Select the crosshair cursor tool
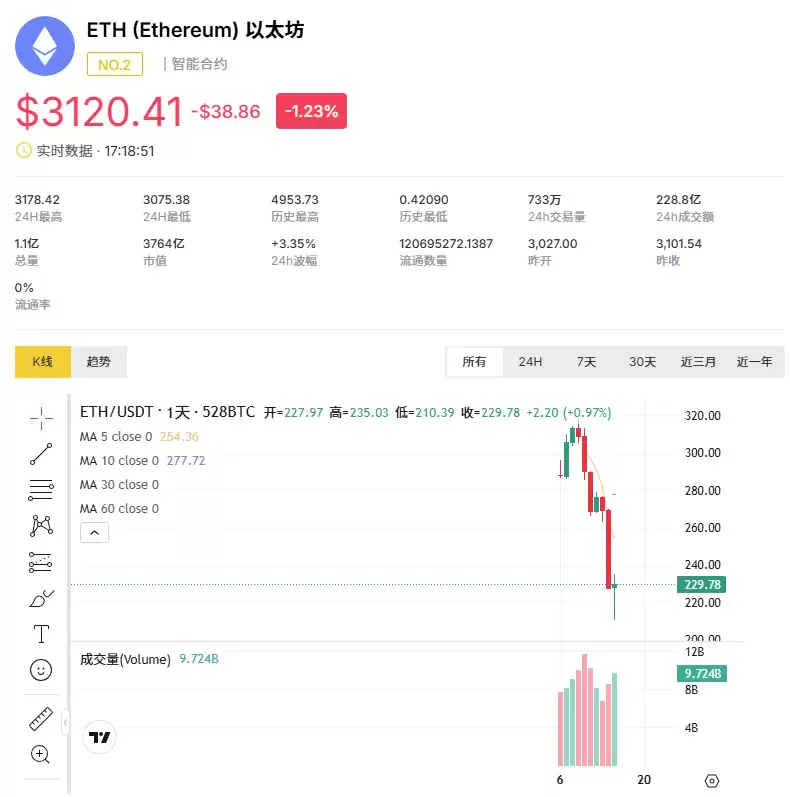Viewport: 790px width, 797px height. click(x=41, y=417)
